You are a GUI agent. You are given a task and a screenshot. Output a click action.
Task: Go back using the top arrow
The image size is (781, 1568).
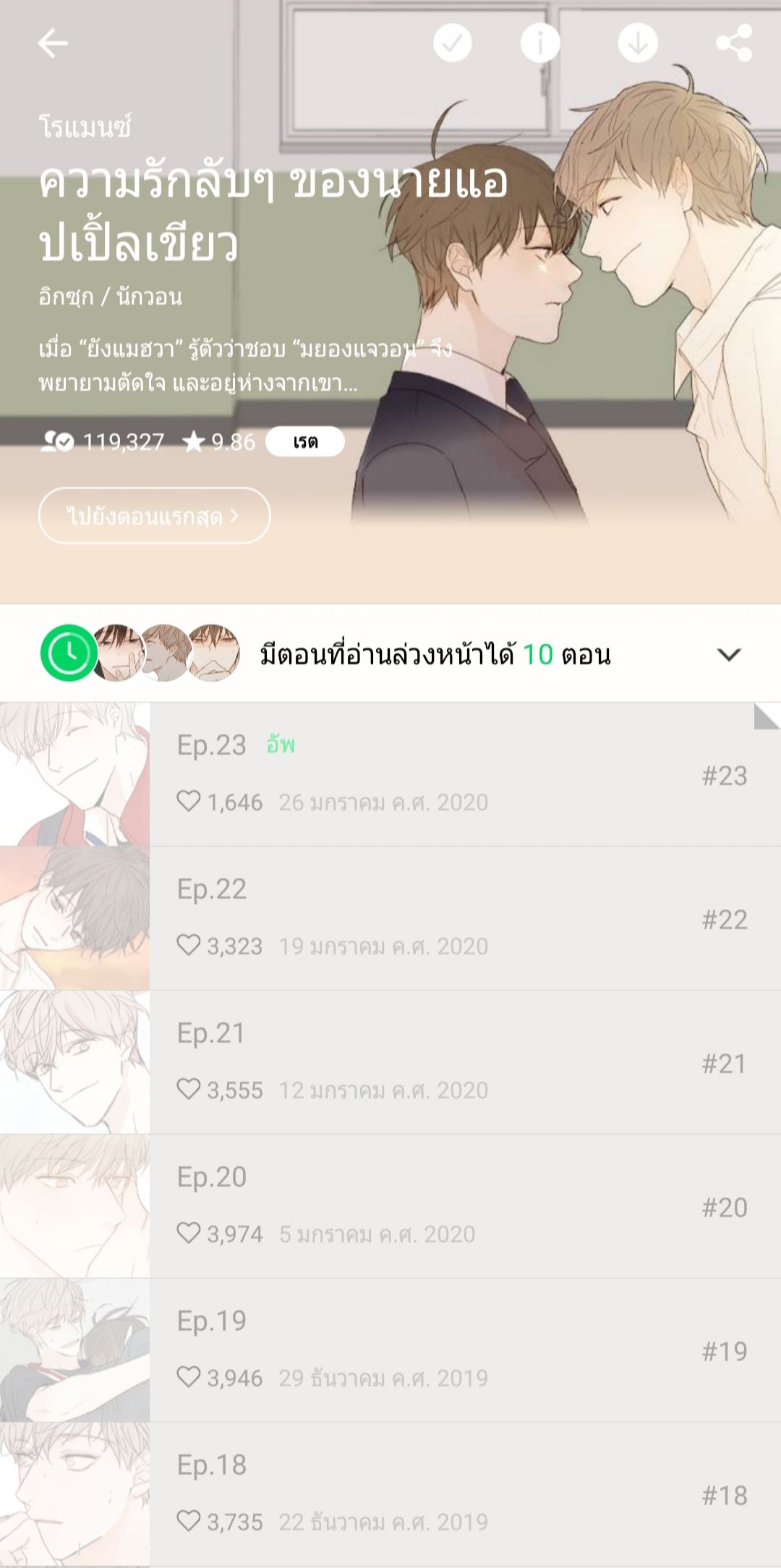(53, 43)
